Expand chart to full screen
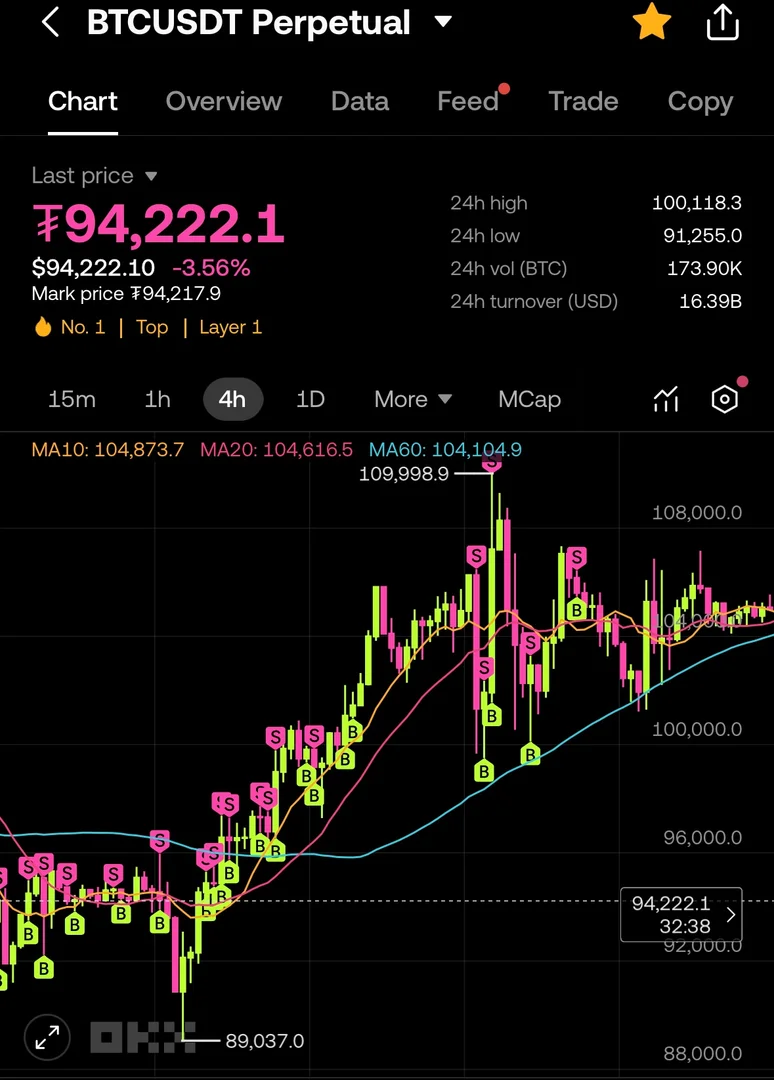The image size is (774, 1080). 47,1037
